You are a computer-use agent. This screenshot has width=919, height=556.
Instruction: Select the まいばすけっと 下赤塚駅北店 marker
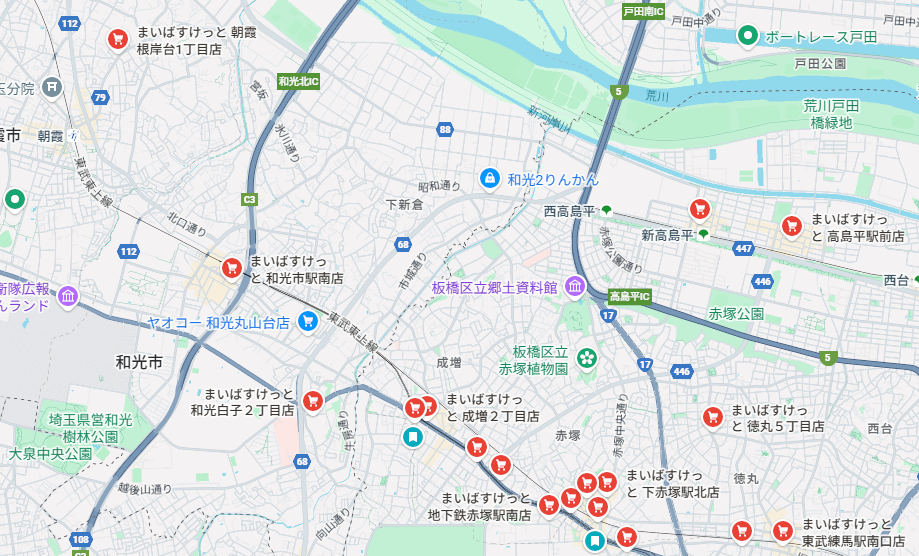607,482
